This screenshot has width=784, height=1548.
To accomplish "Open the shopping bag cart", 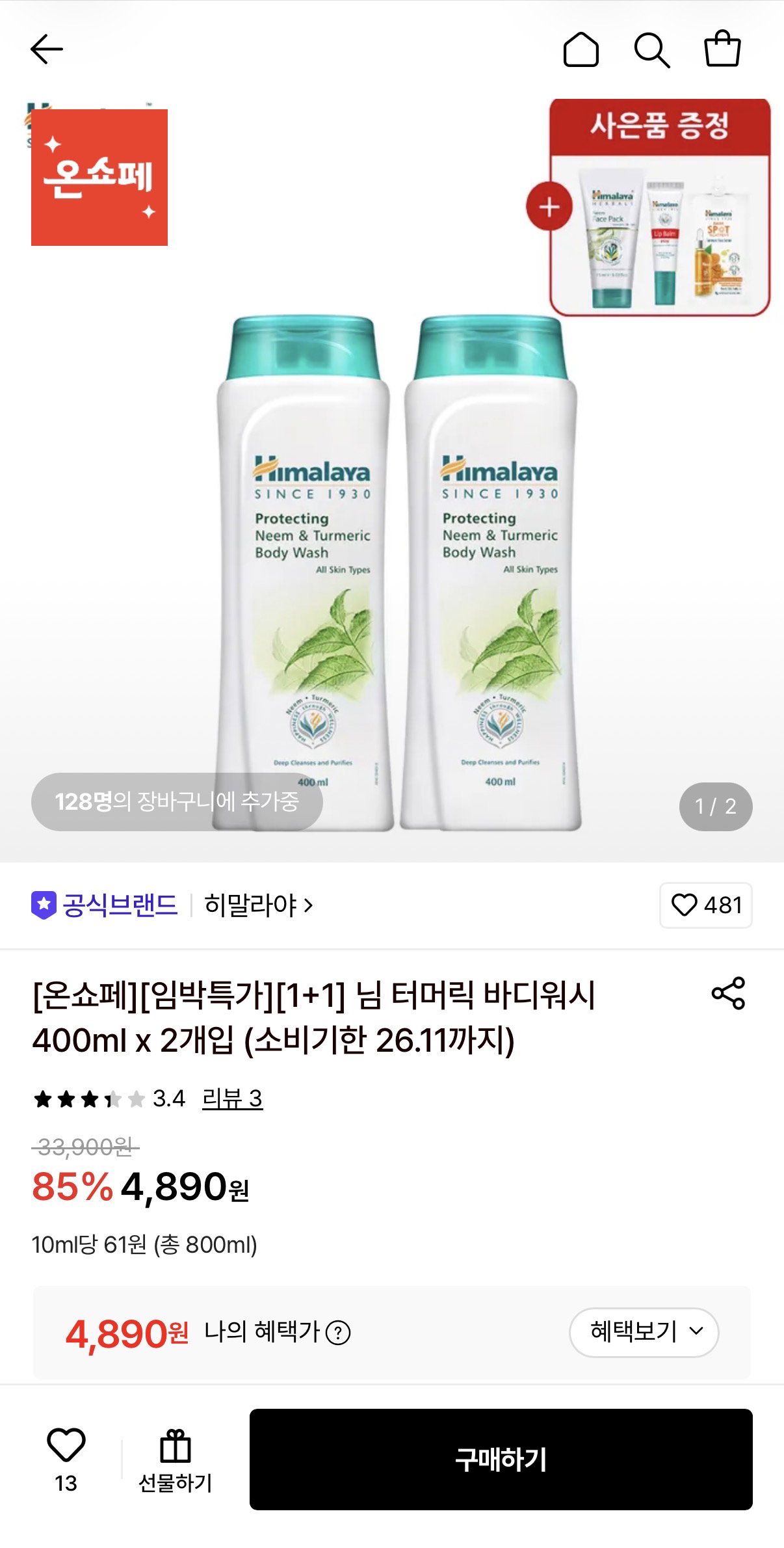I will pos(722,49).
